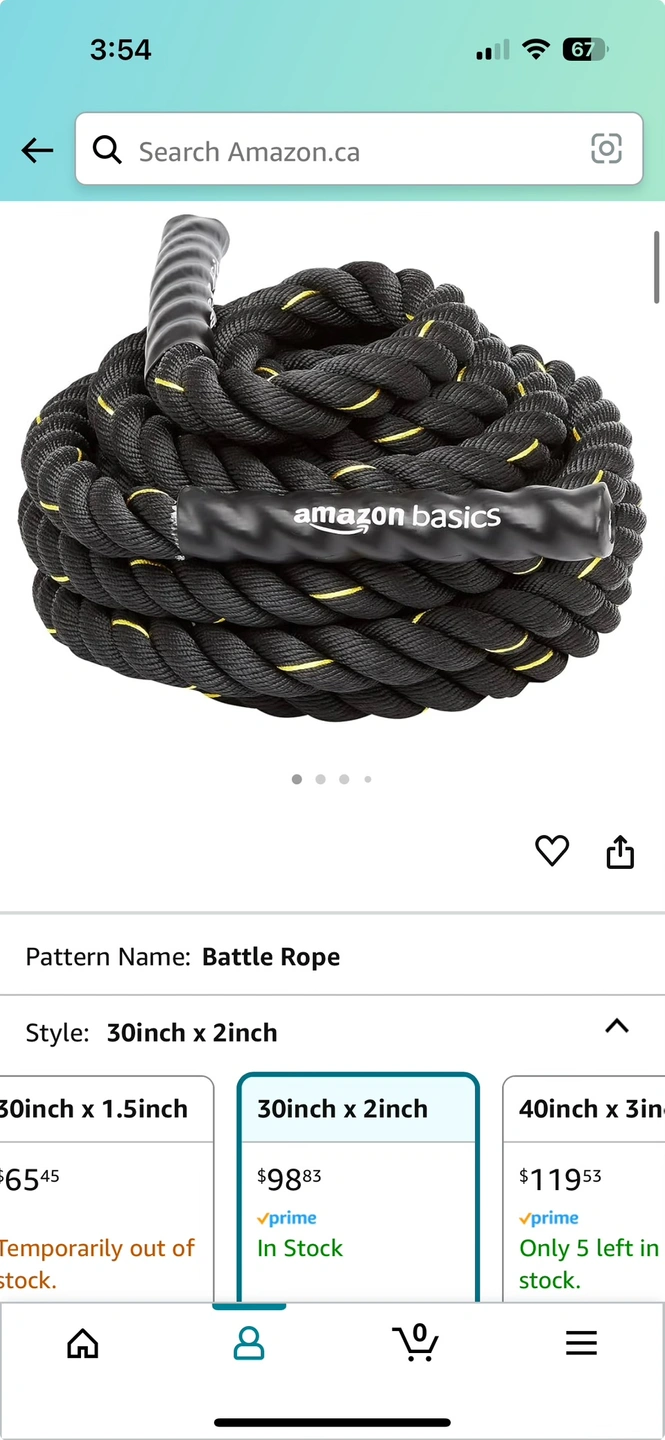Screen dimensions: 665x1440
Task: Open the hamburger menu tab
Action: (x=581, y=1343)
